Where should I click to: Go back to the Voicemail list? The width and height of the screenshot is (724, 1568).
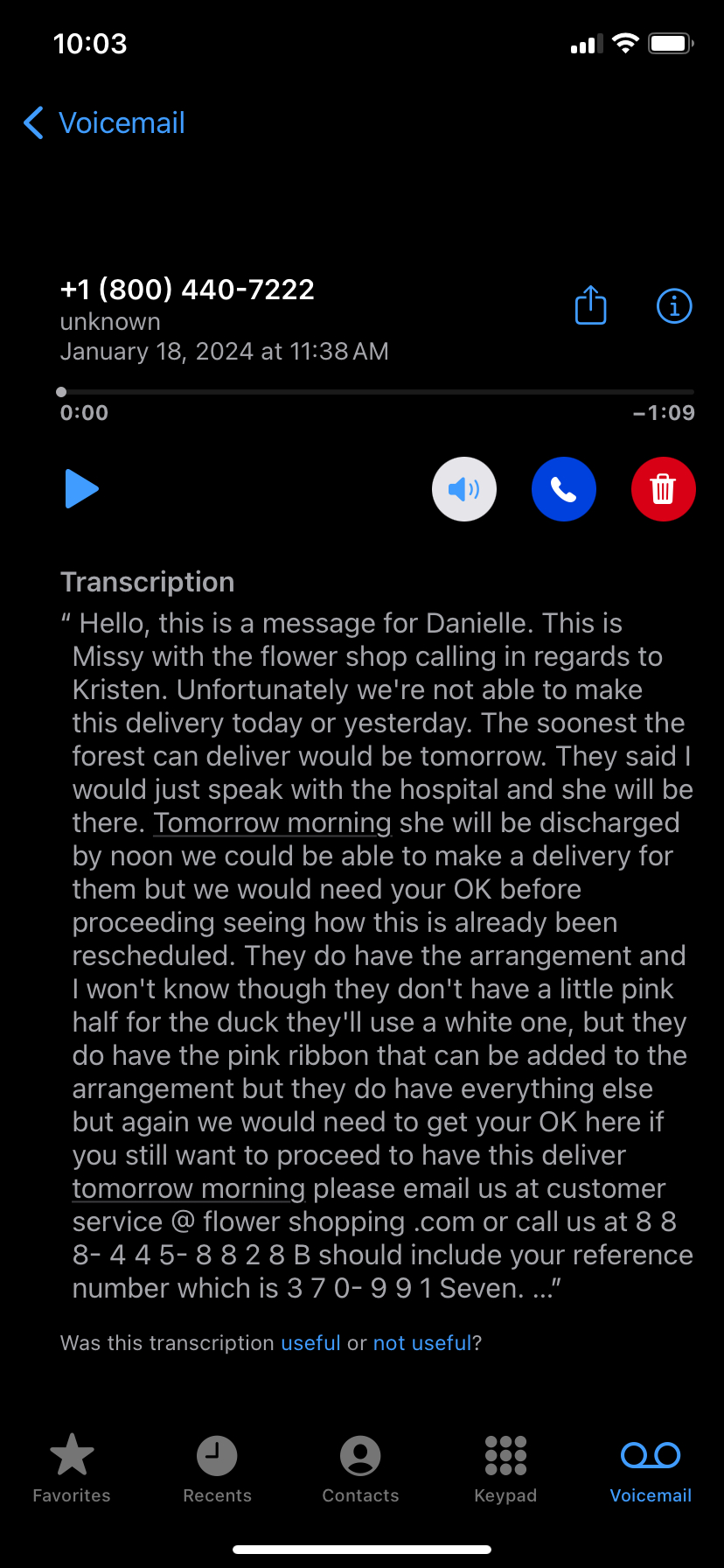click(103, 123)
